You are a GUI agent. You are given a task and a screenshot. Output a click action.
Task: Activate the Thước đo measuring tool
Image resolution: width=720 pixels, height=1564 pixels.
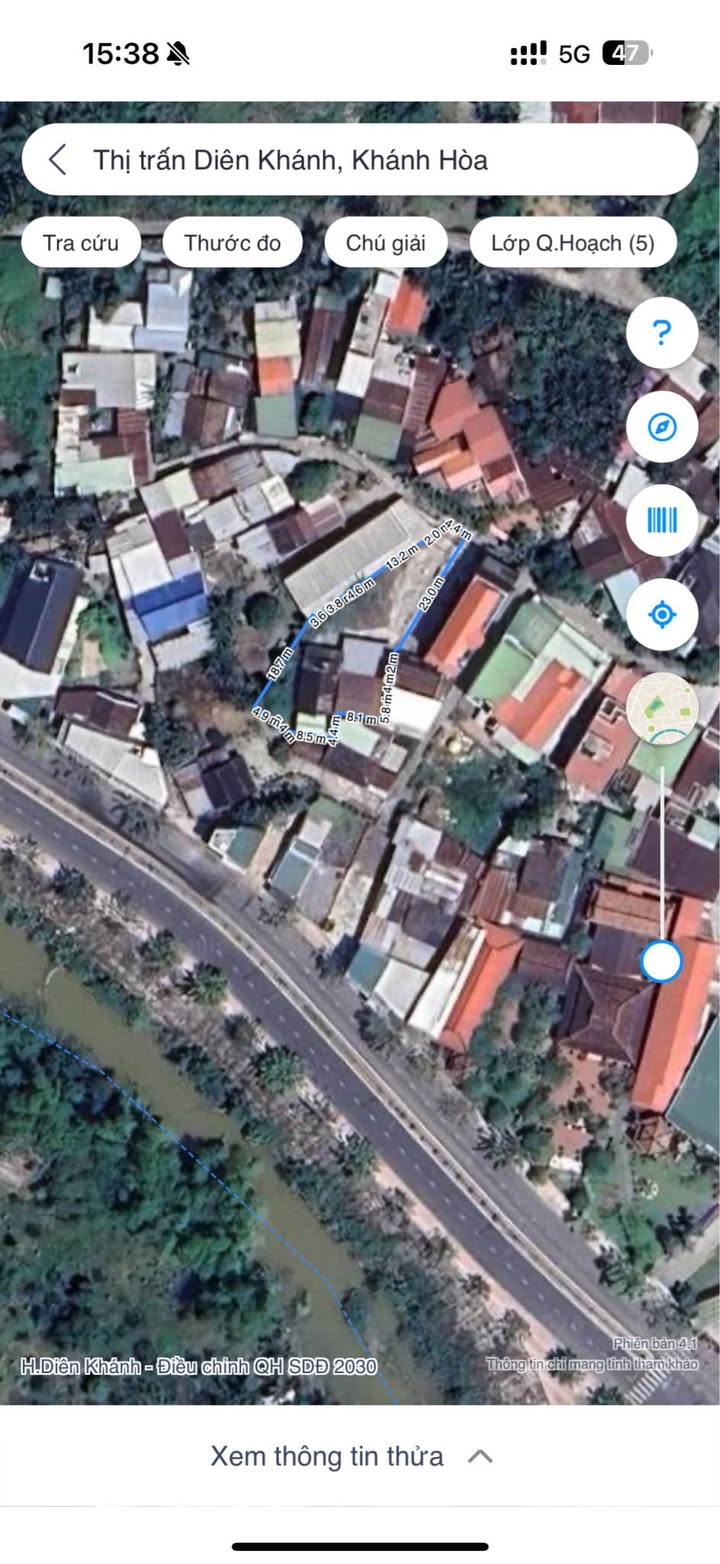coord(232,243)
